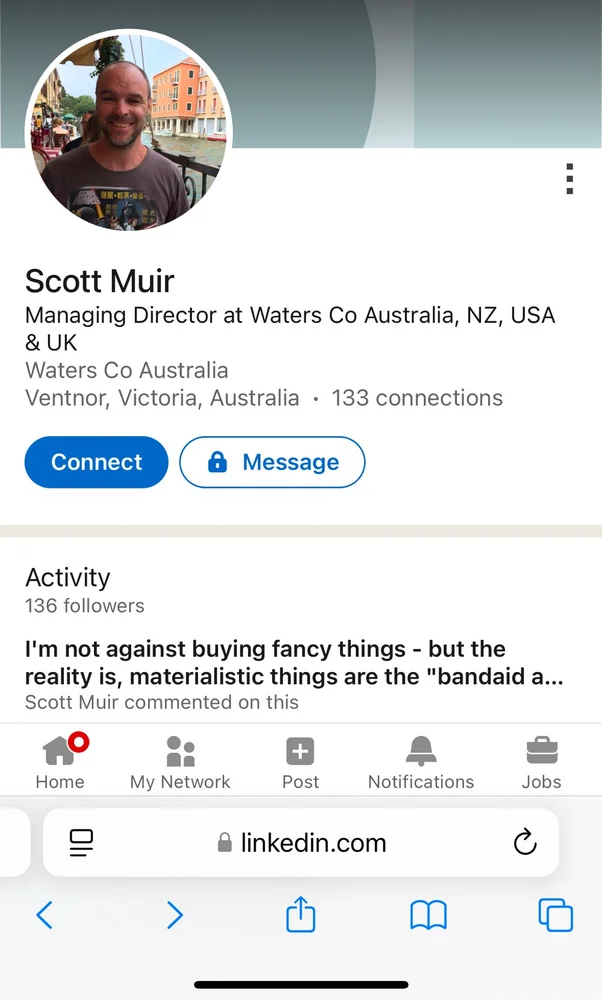Image resolution: width=602 pixels, height=1000 pixels.
Task: Switch to the My Network tab
Action: coord(180,762)
